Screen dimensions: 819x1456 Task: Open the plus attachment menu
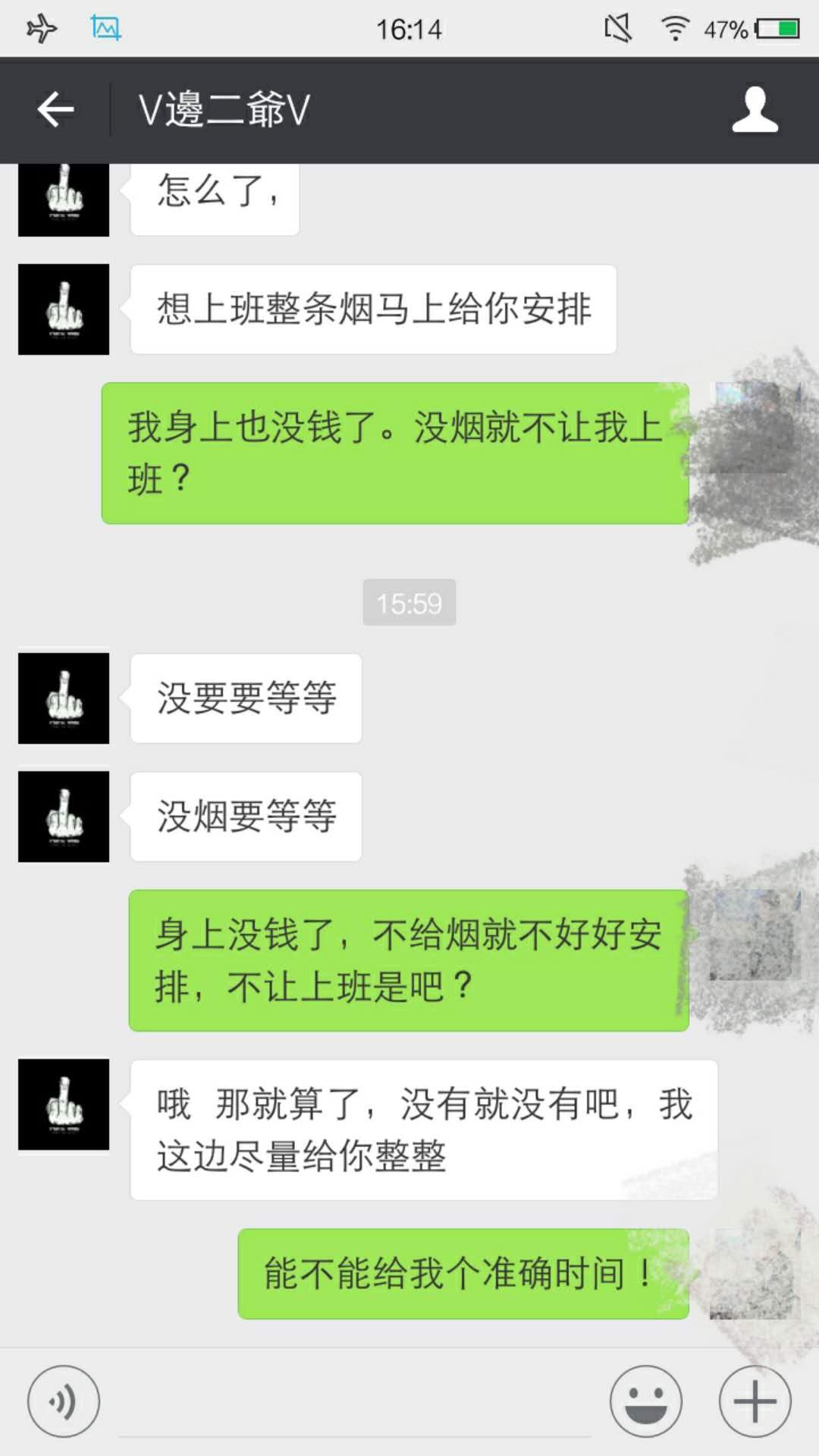pos(755,1401)
